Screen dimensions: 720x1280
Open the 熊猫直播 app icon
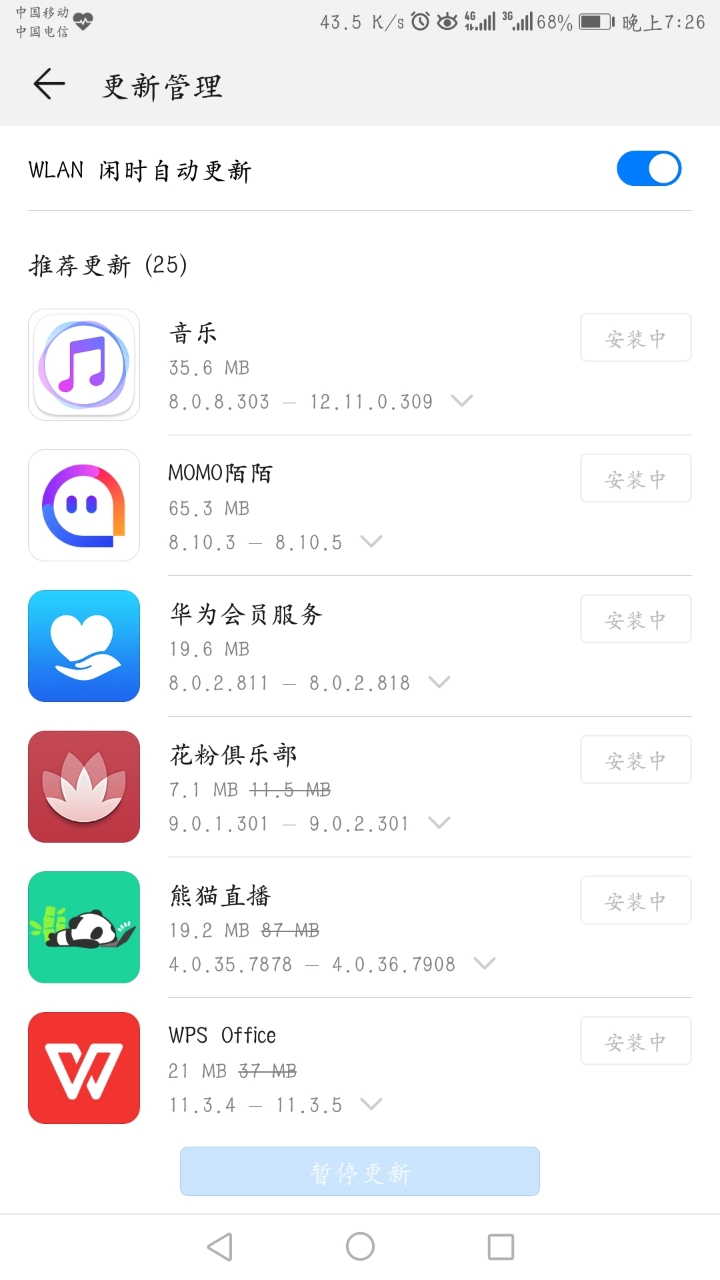pyautogui.click(x=84, y=927)
